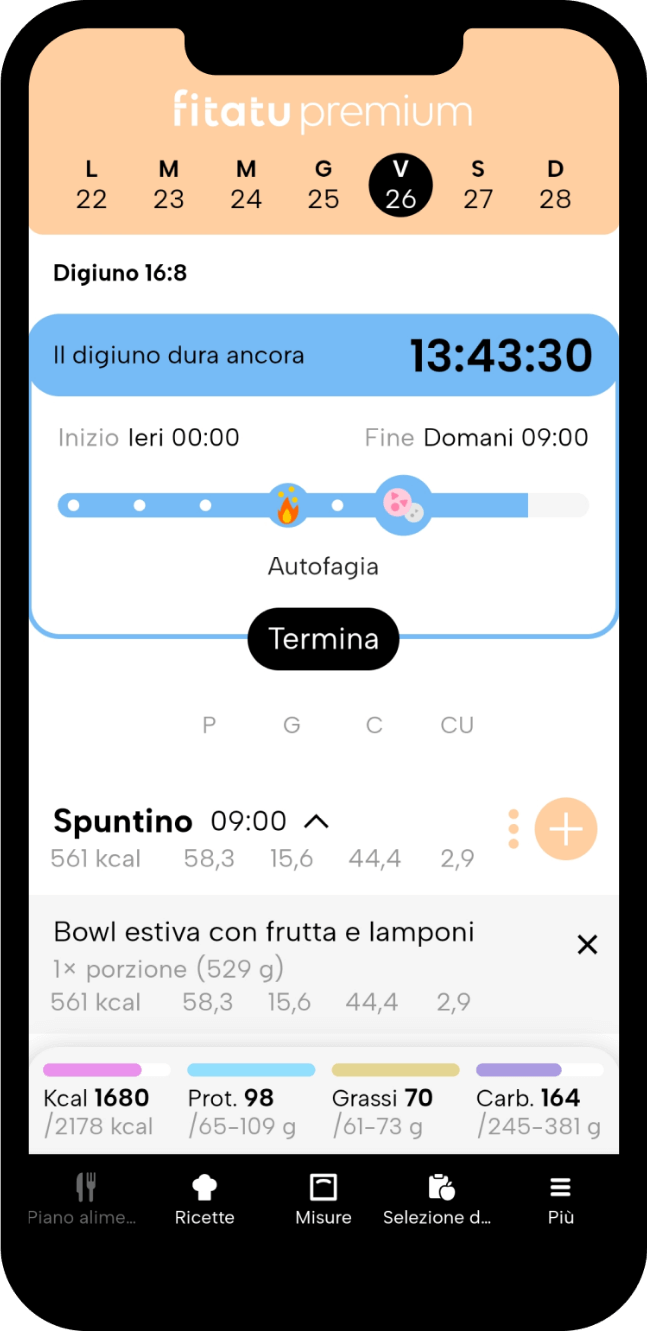
Task: Select Monday 22 in the week bar
Action: 91,185
